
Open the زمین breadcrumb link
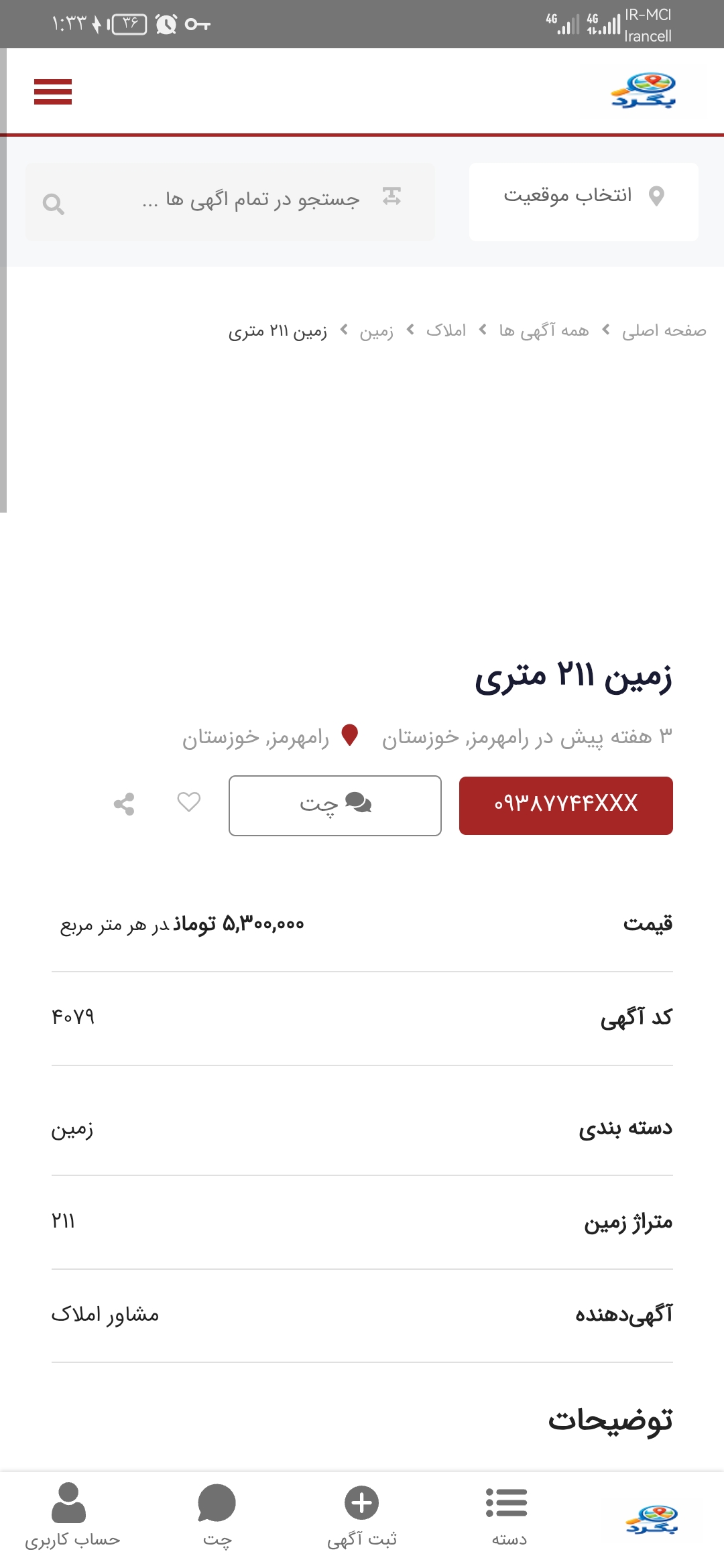(x=376, y=331)
